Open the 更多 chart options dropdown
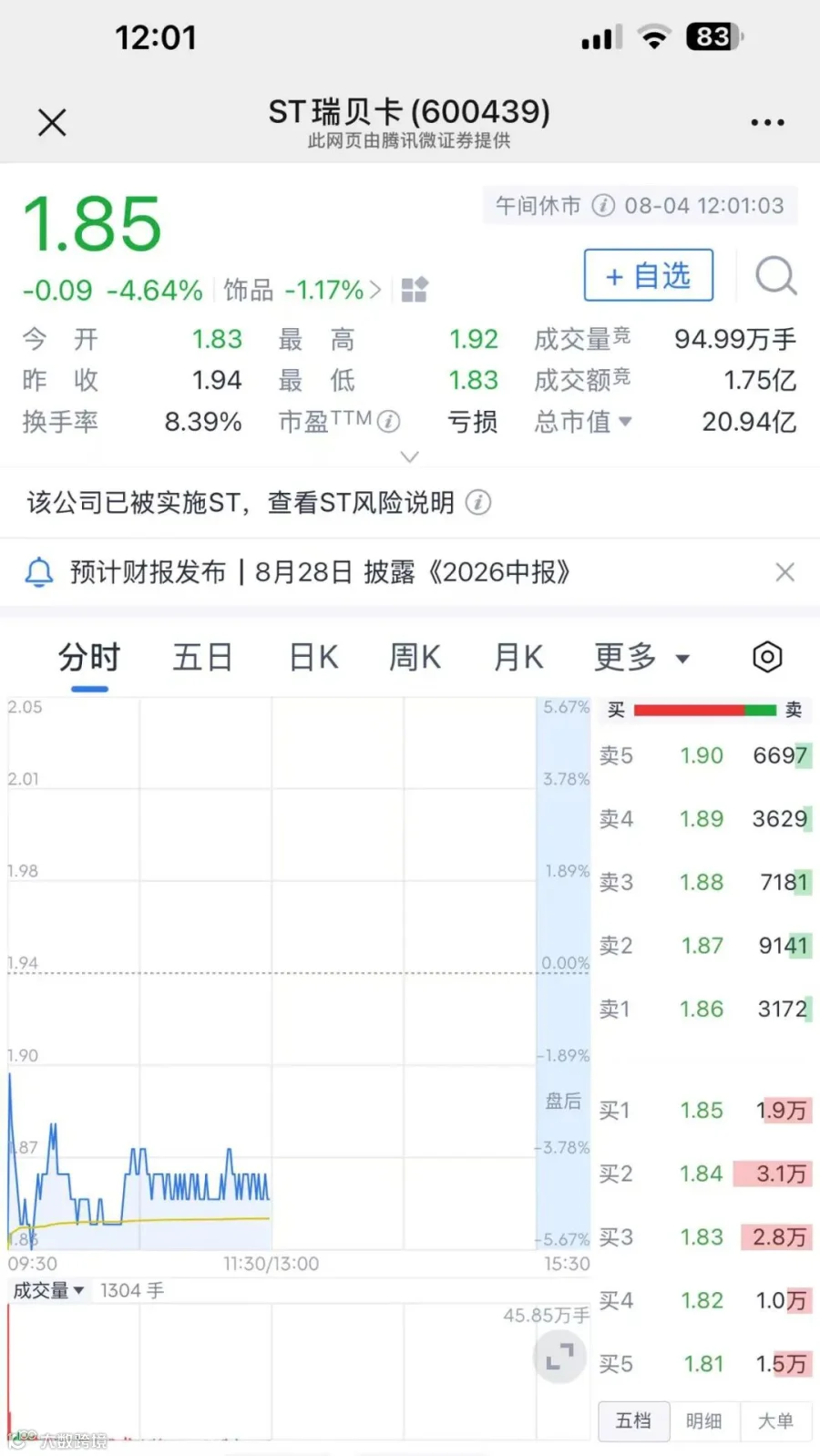This screenshot has height=1456, width=820. (x=642, y=657)
